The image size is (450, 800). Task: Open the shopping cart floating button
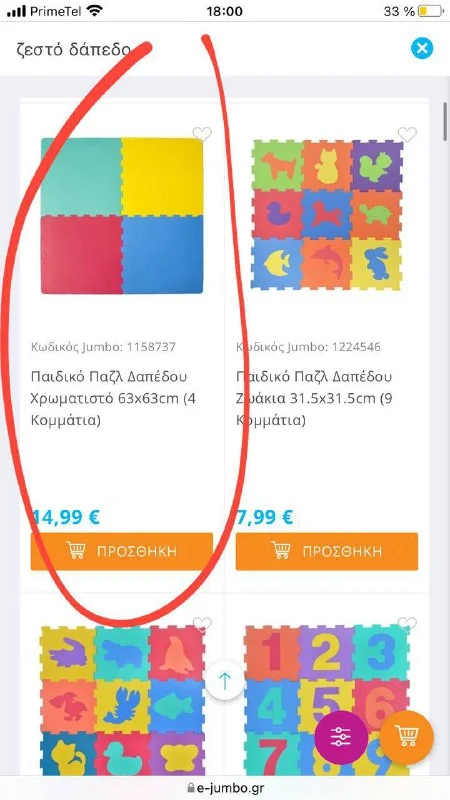(x=407, y=738)
